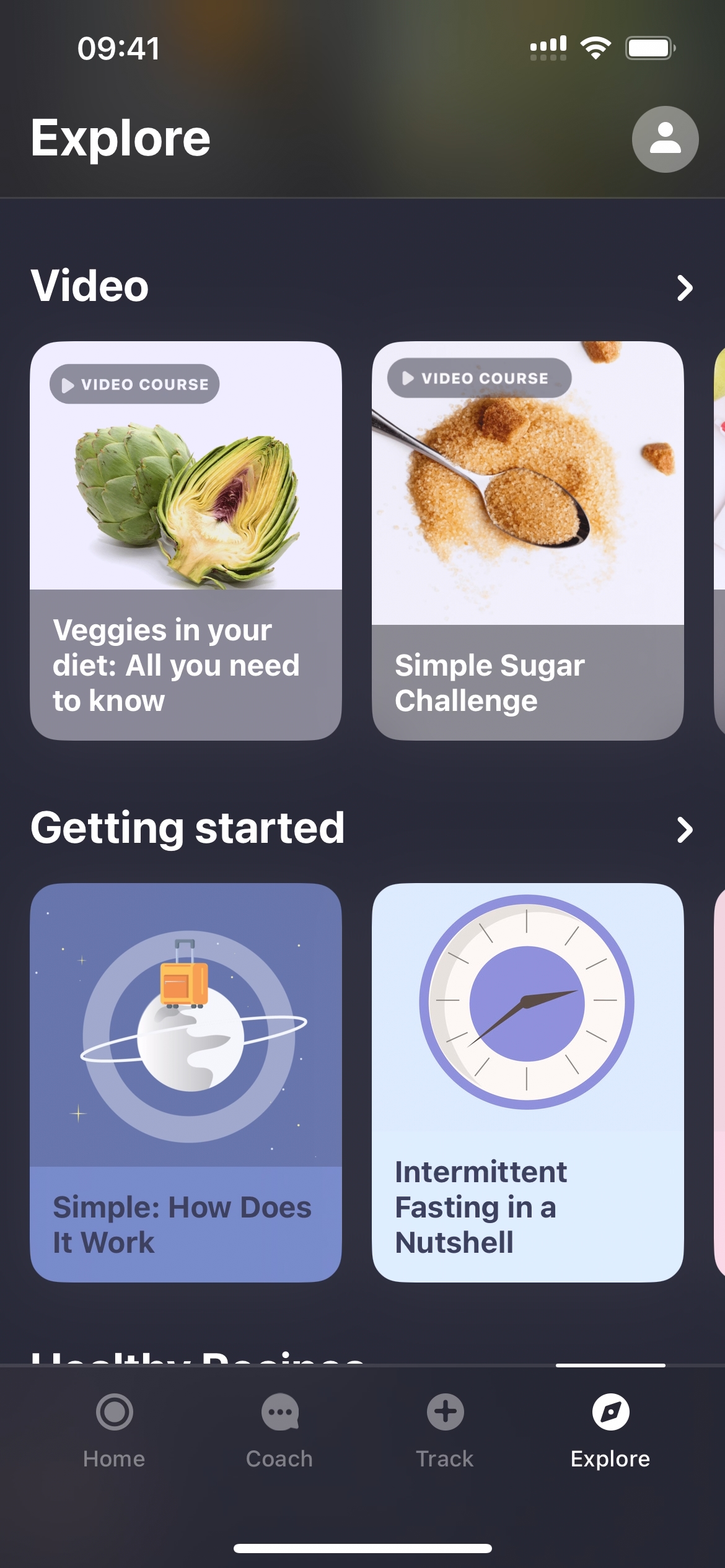Open the profile icon
Screen dimensions: 725x1568
[665, 139]
